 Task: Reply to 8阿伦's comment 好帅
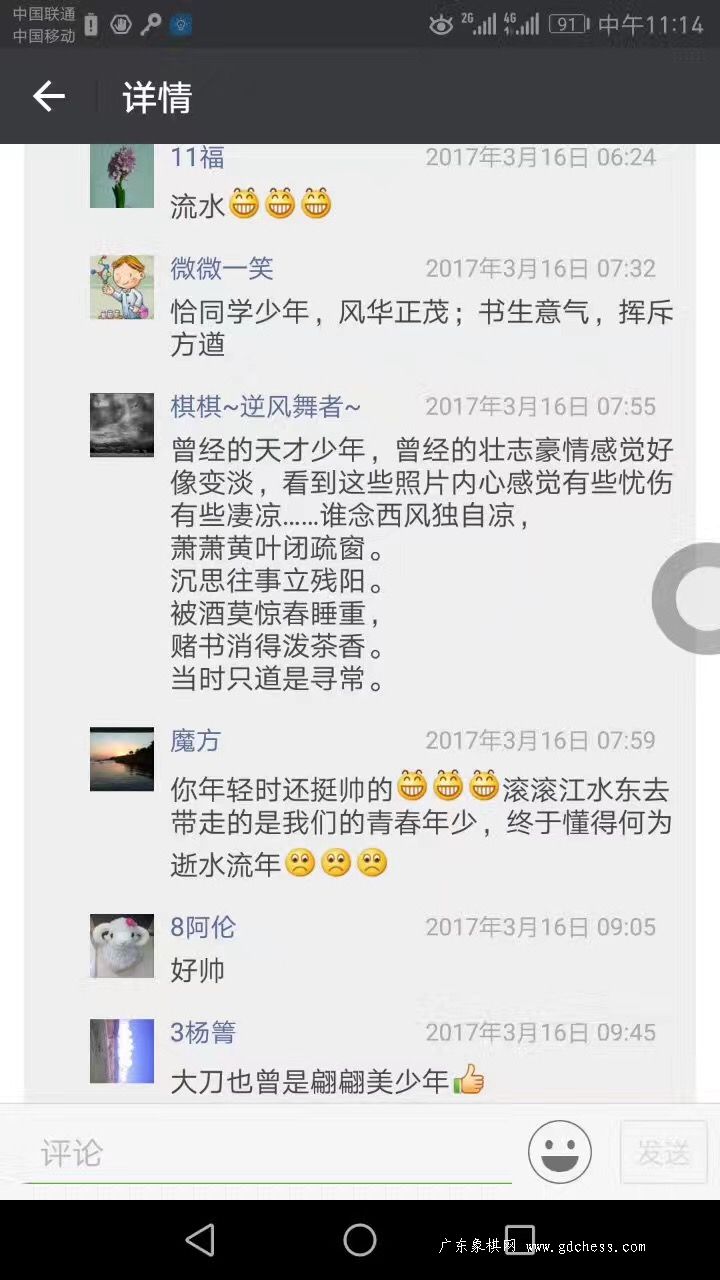point(198,970)
